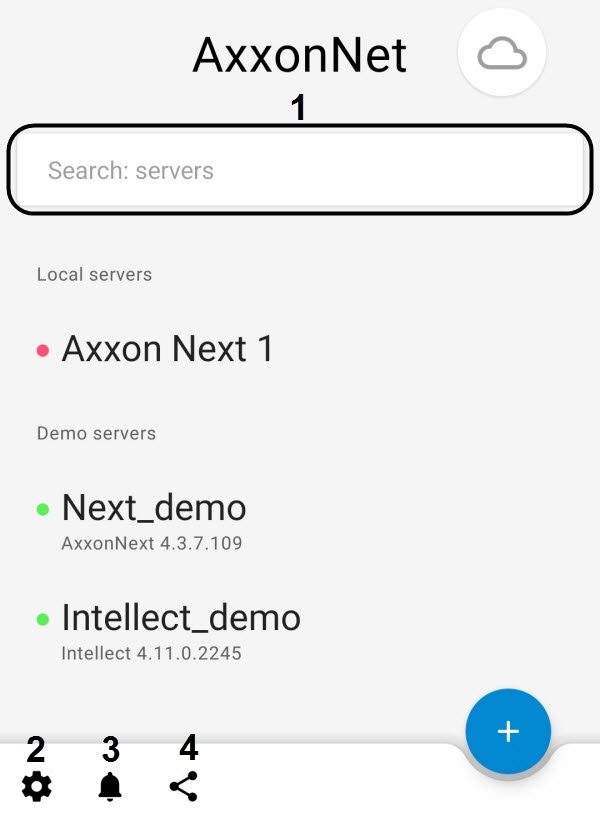Connect to the Next_demo server
The width and height of the screenshot is (600, 824).
coord(154,508)
